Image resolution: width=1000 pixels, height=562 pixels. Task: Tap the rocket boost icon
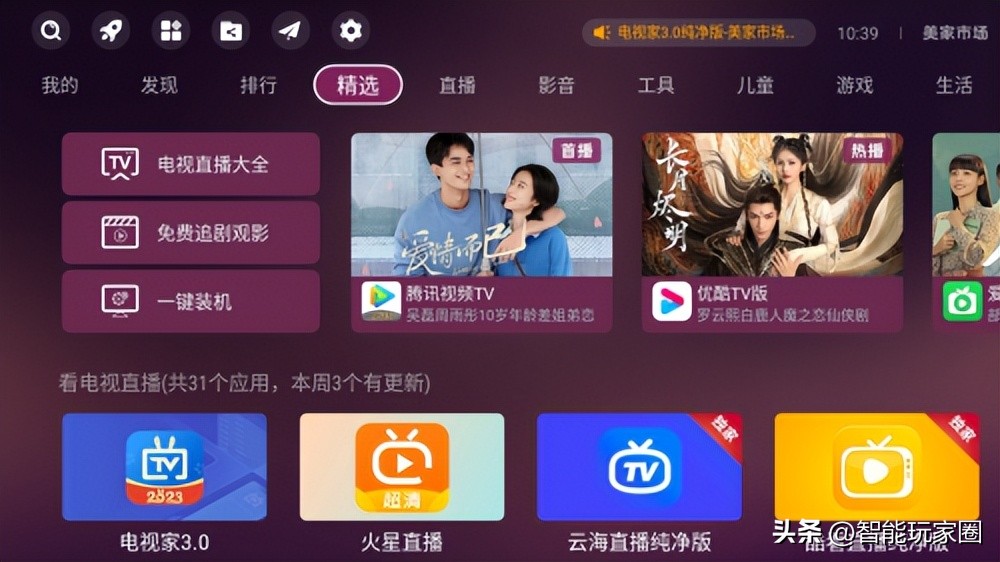point(110,31)
